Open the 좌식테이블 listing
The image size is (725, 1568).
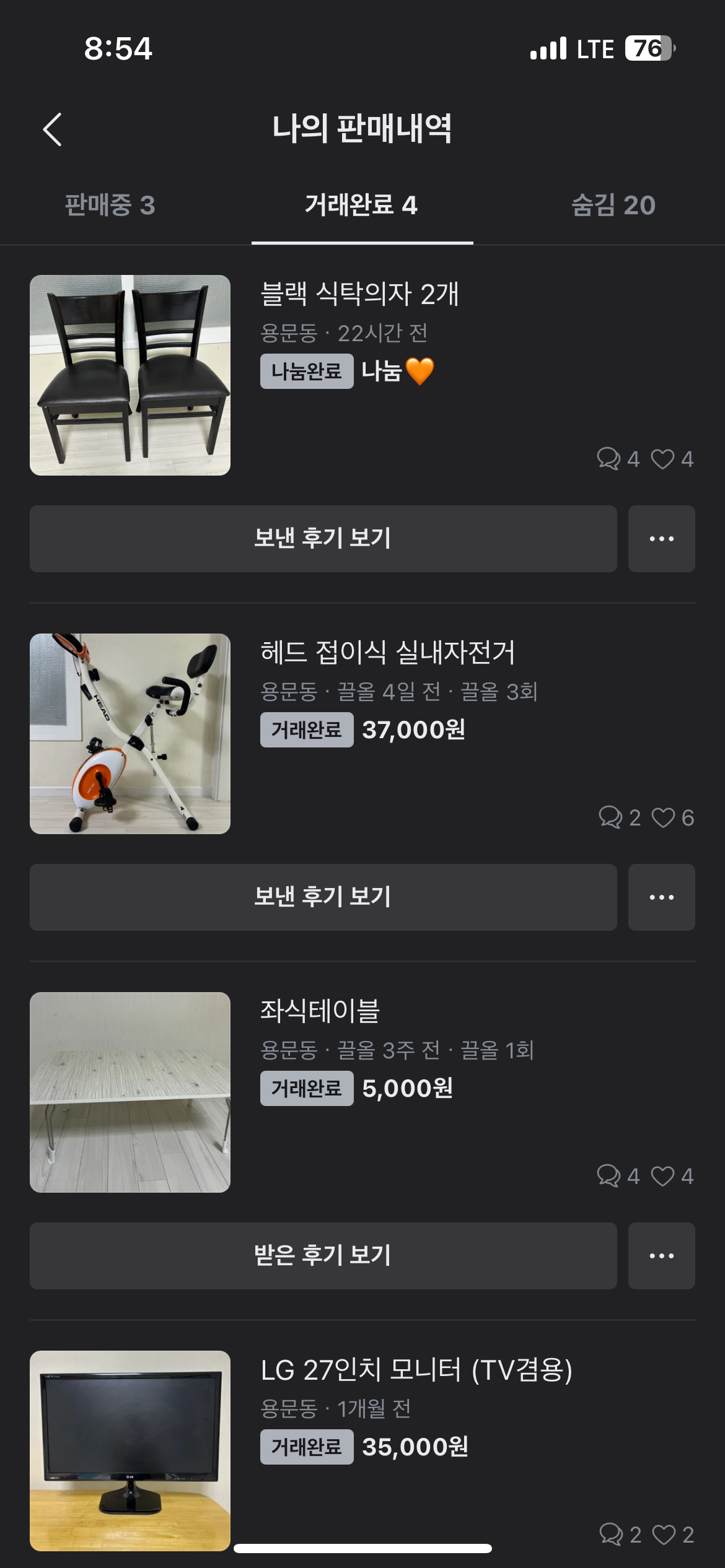point(320,1011)
